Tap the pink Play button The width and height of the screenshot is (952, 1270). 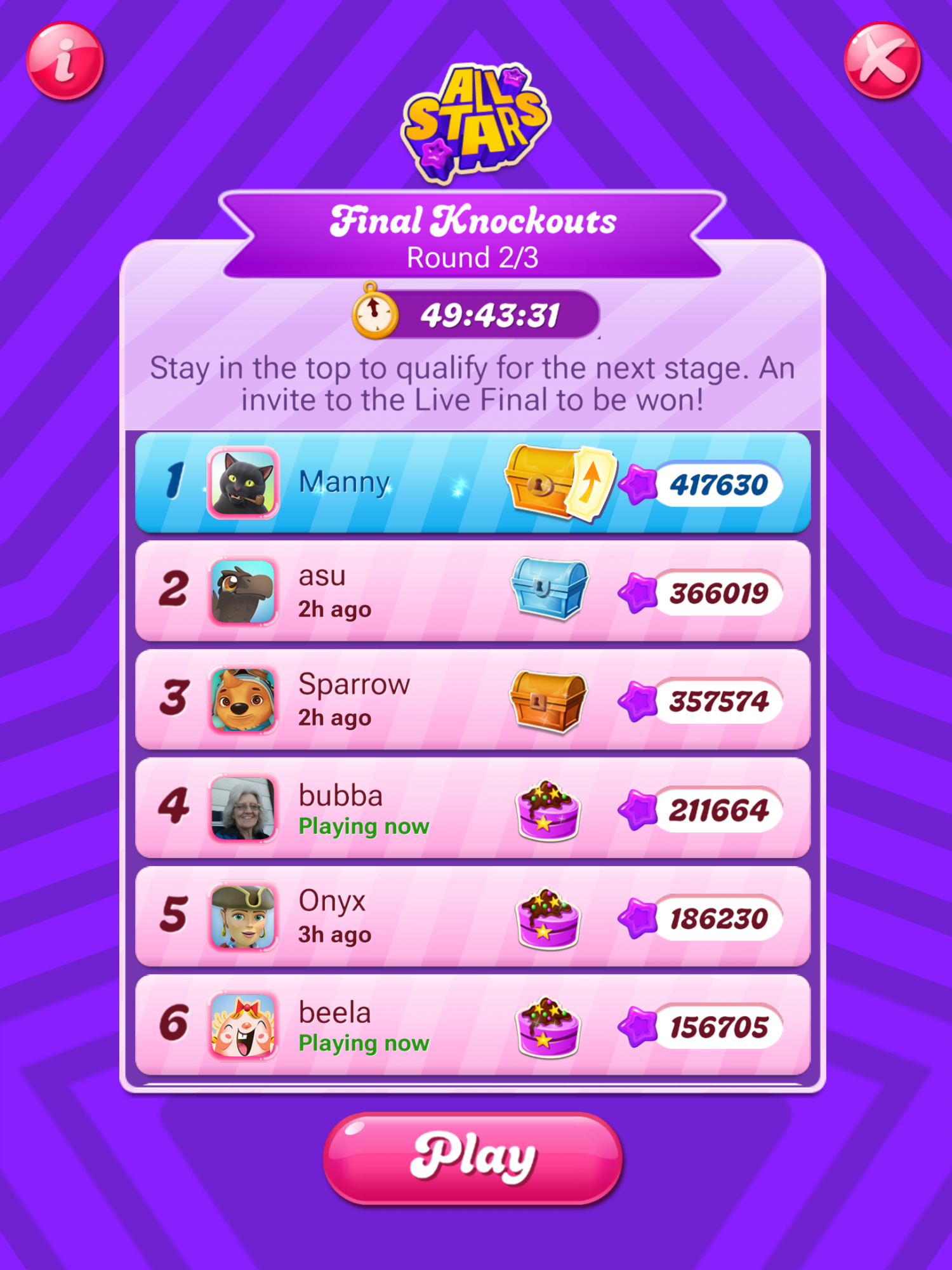pyautogui.click(x=473, y=1158)
